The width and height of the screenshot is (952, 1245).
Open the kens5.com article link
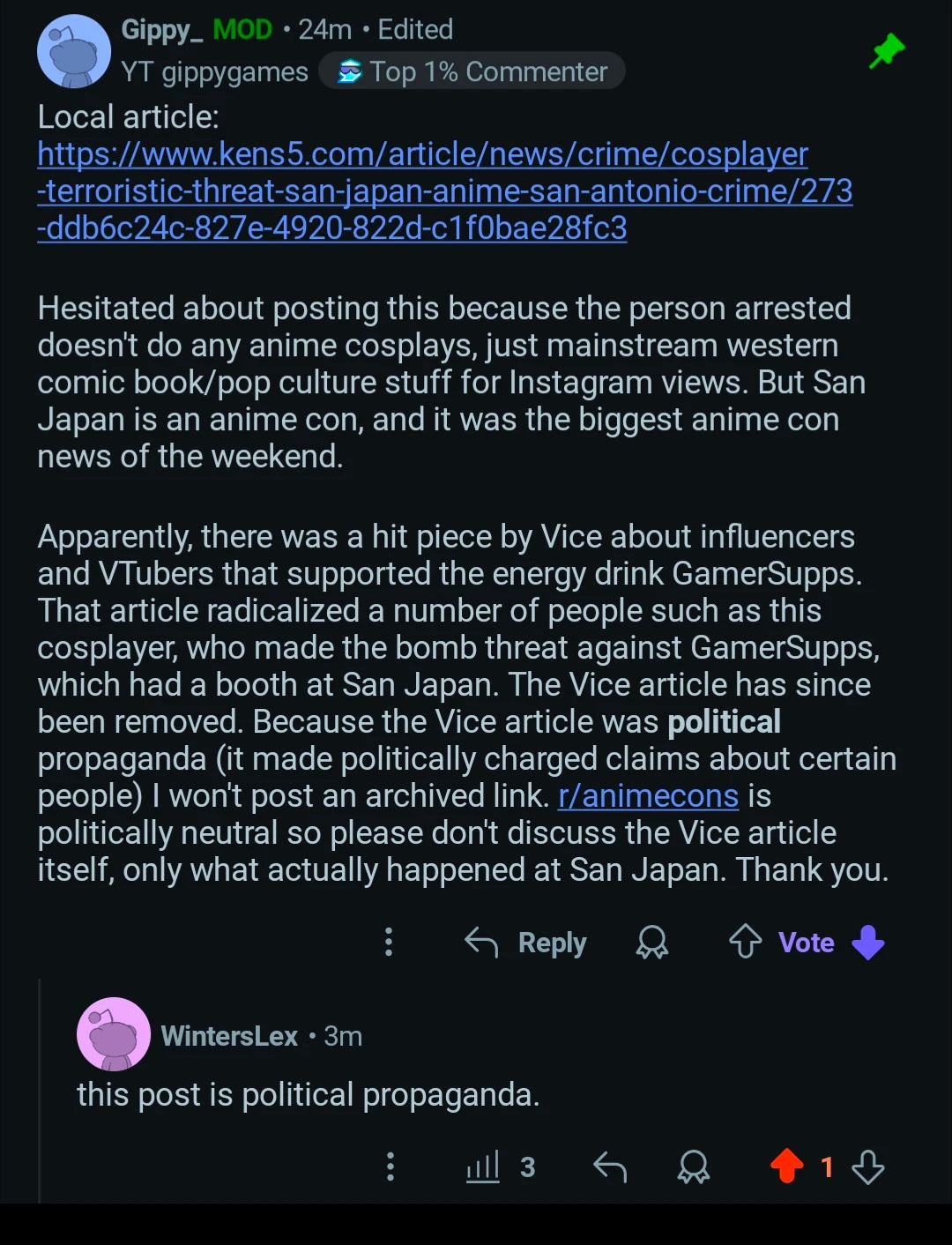tap(423, 190)
